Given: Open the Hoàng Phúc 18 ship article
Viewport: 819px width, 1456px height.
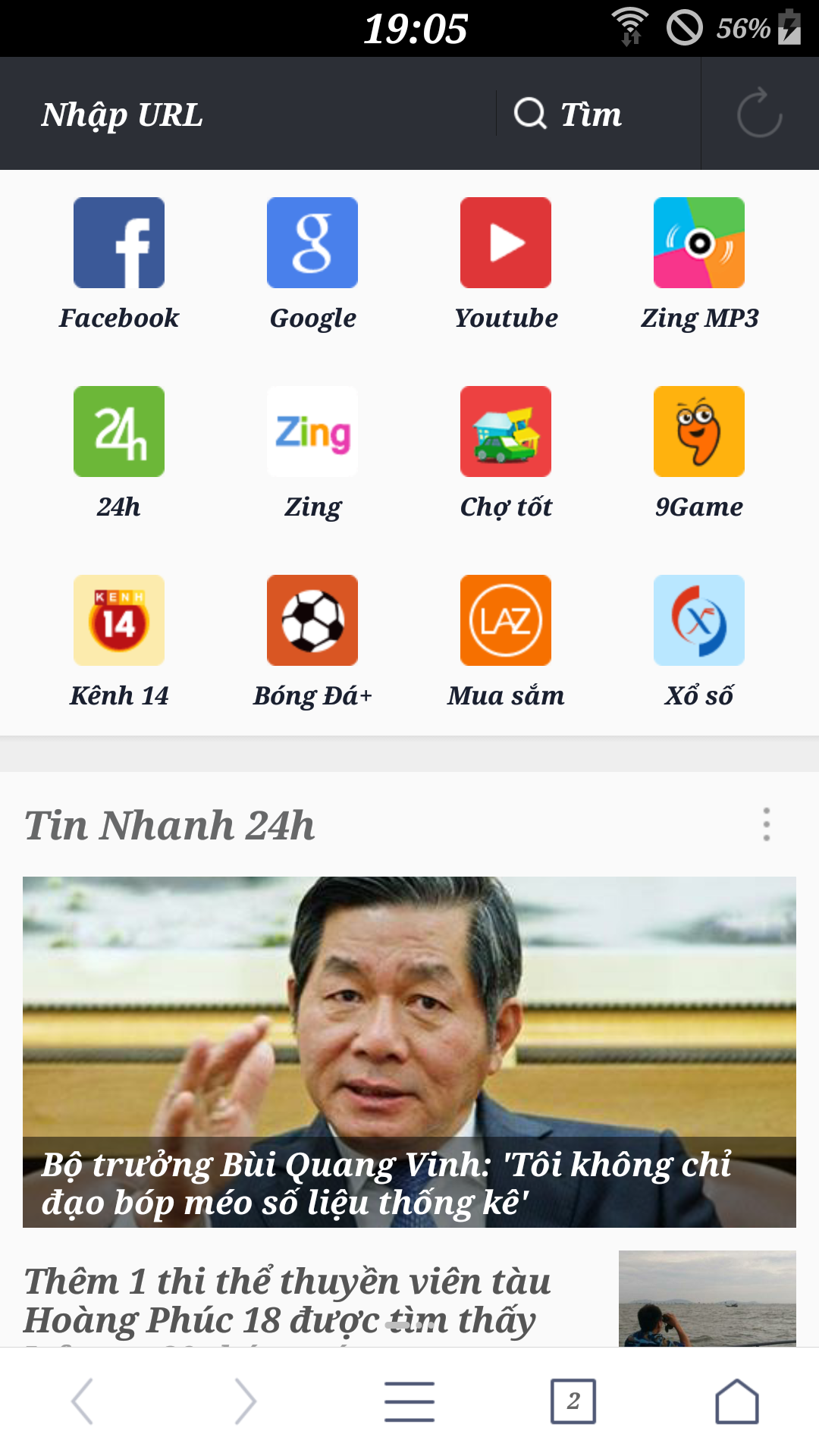Looking at the screenshot, I should tap(409, 1298).
